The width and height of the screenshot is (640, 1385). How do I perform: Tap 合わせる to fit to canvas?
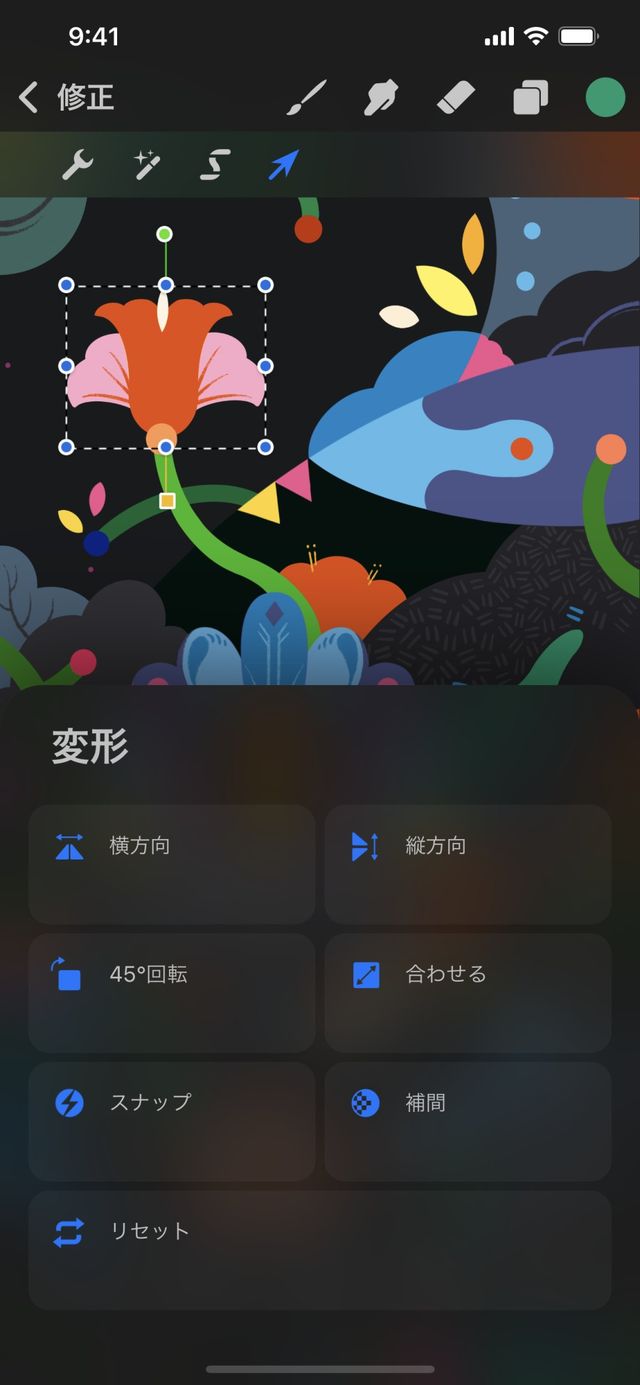click(468, 992)
